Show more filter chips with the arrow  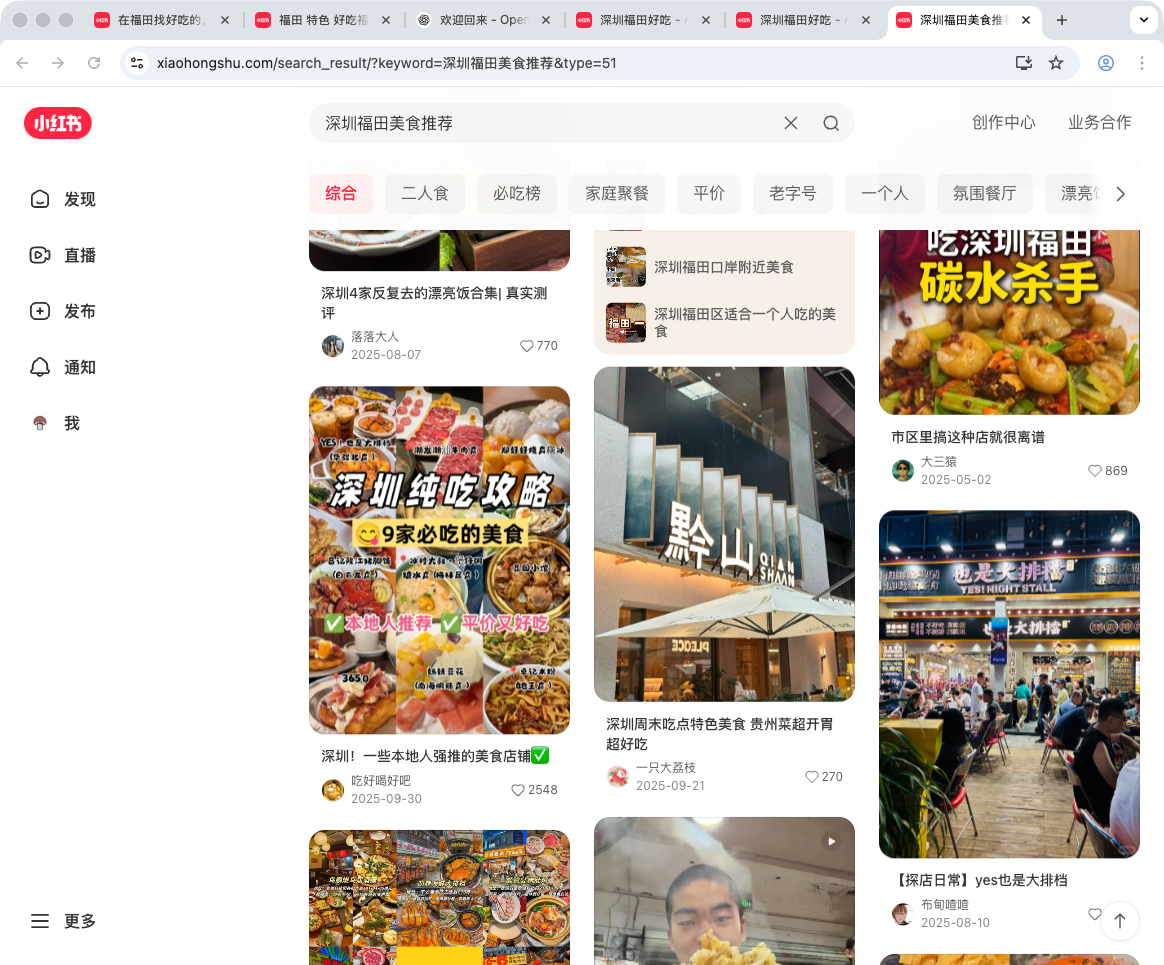pyautogui.click(x=1120, y=194)
